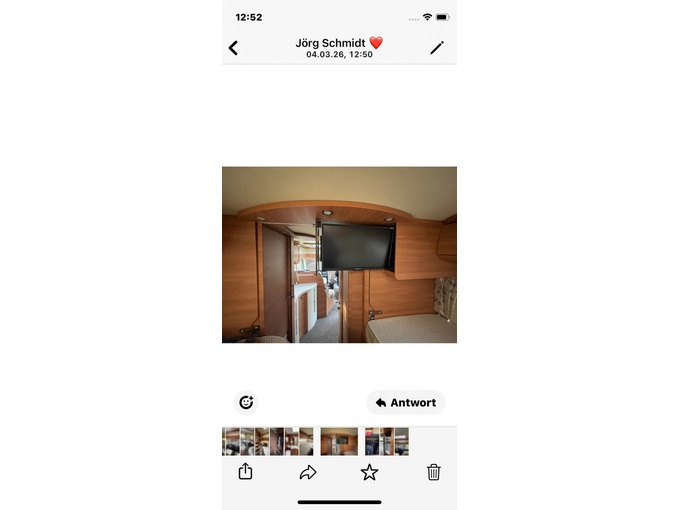Delete this photo with the trash icon
Viewport: 680px width, 510px height.
[433, 472]
